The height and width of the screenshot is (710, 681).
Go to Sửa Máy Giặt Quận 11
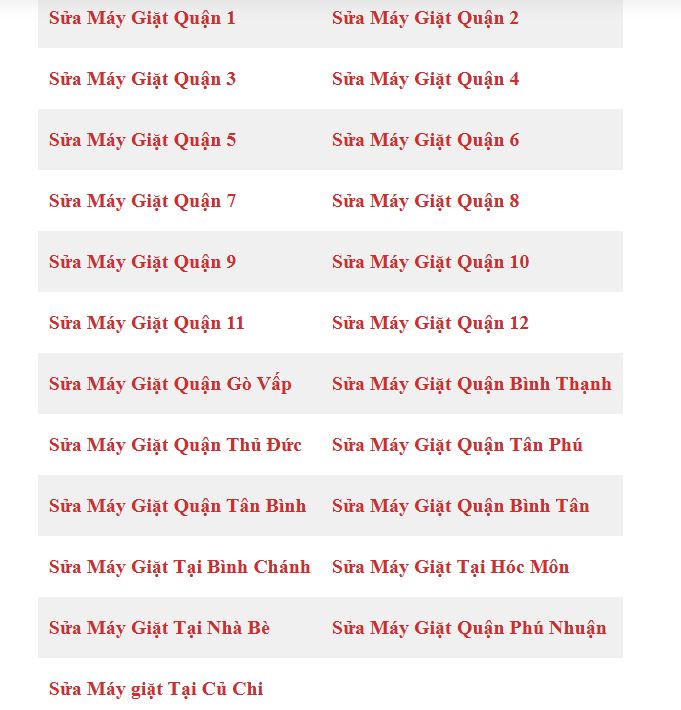pos(146,323)
